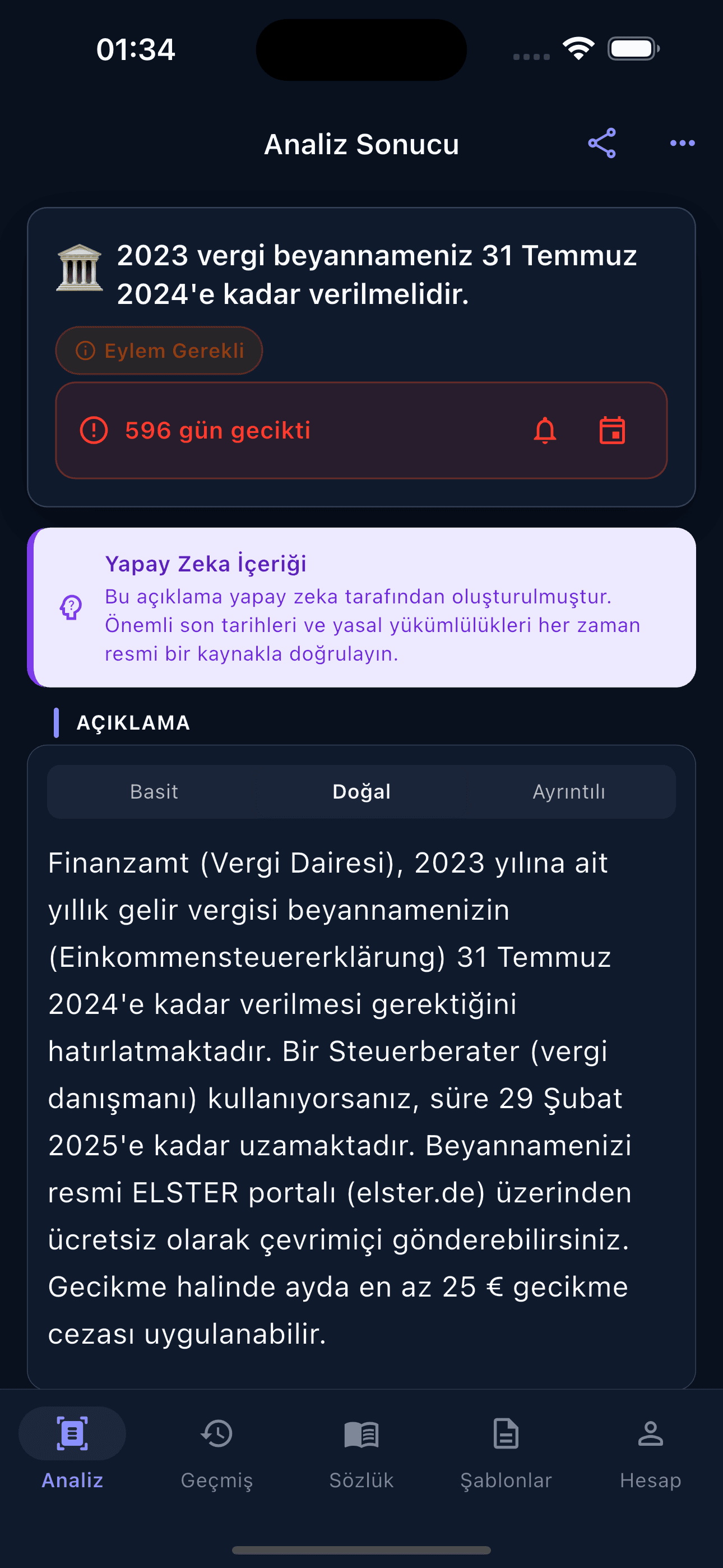Open the Geçmiş history section

pos(217,1455)
